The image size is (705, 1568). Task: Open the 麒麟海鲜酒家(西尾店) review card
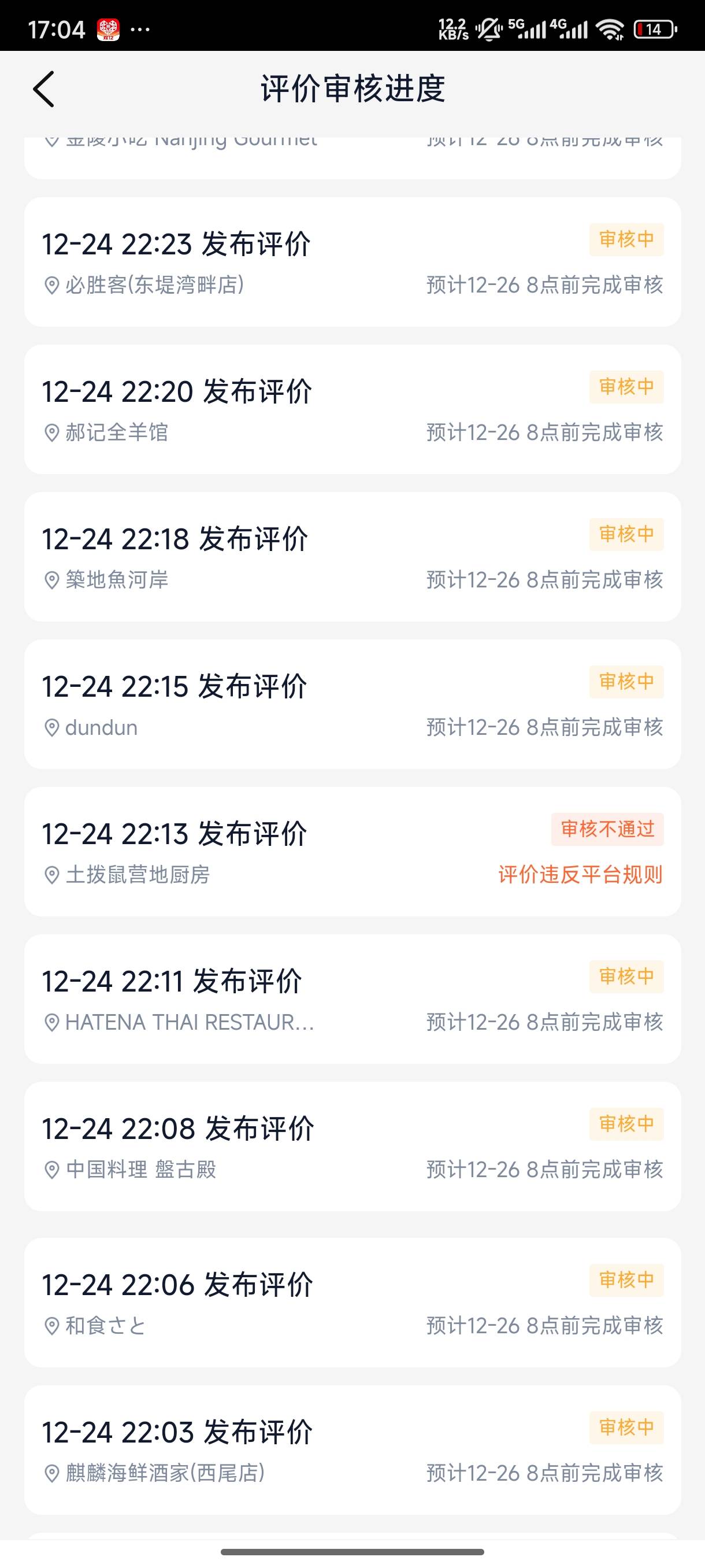tap(352, 1450)
